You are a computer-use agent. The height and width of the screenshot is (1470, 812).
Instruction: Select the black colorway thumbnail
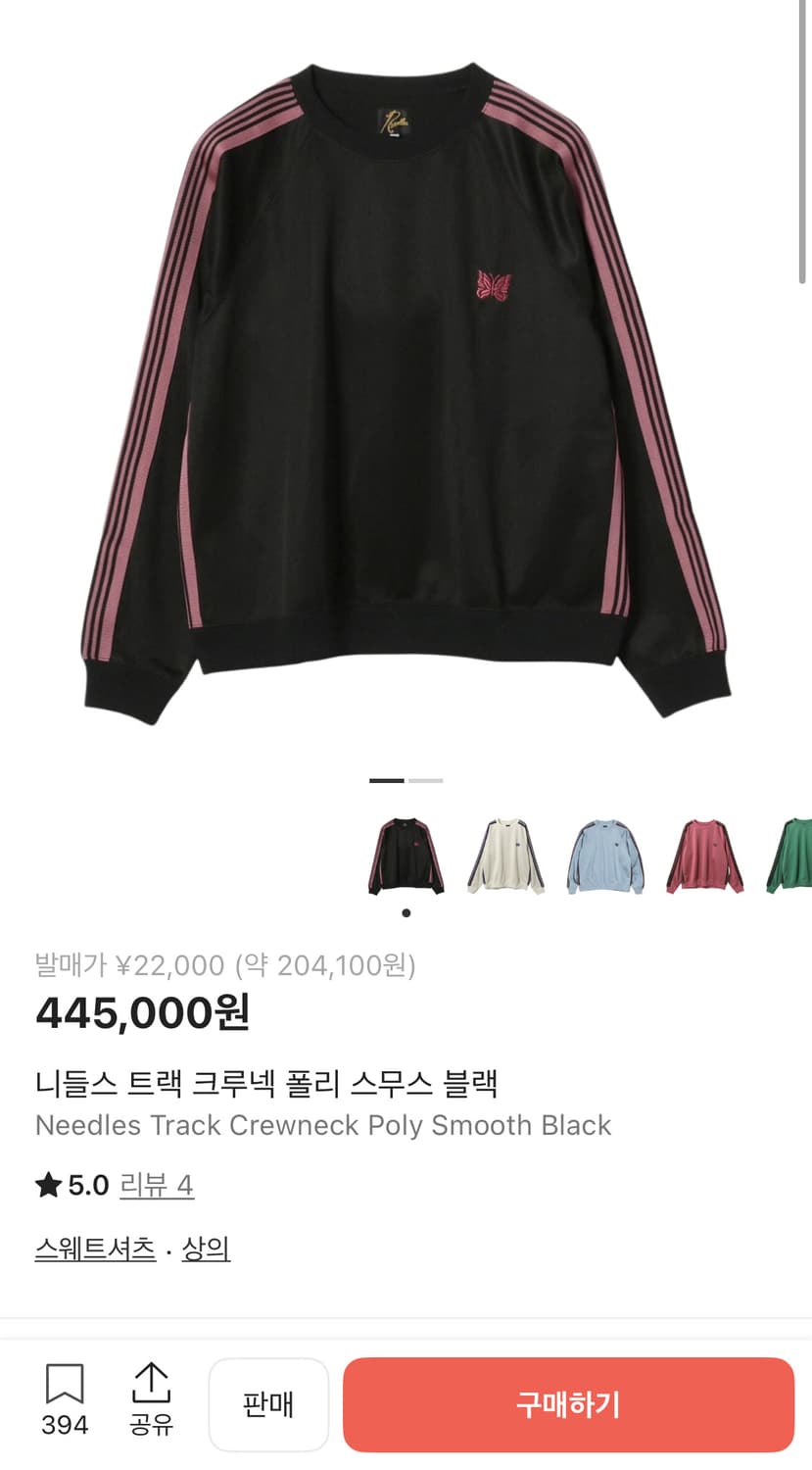pos(406,855)
